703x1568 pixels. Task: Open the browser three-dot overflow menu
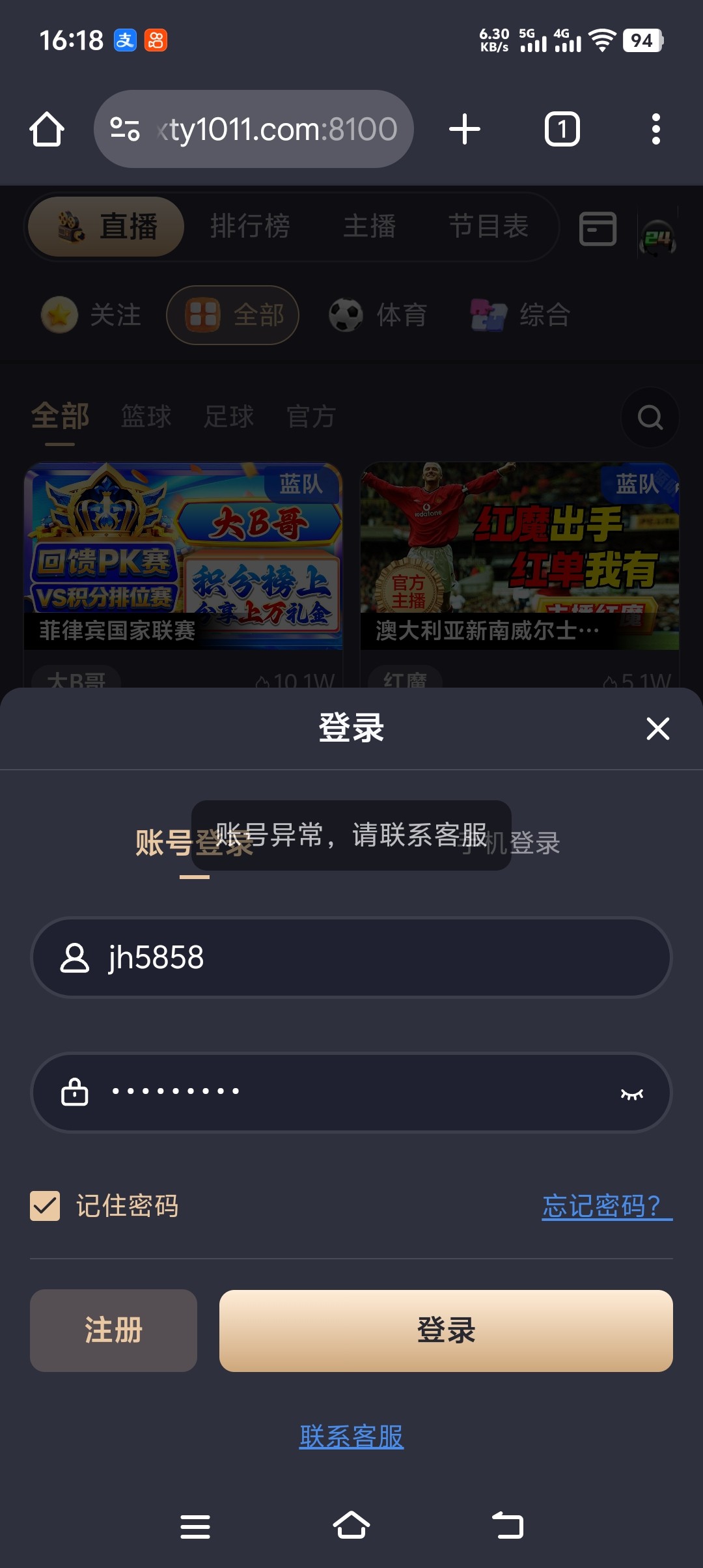coord(656,128)
